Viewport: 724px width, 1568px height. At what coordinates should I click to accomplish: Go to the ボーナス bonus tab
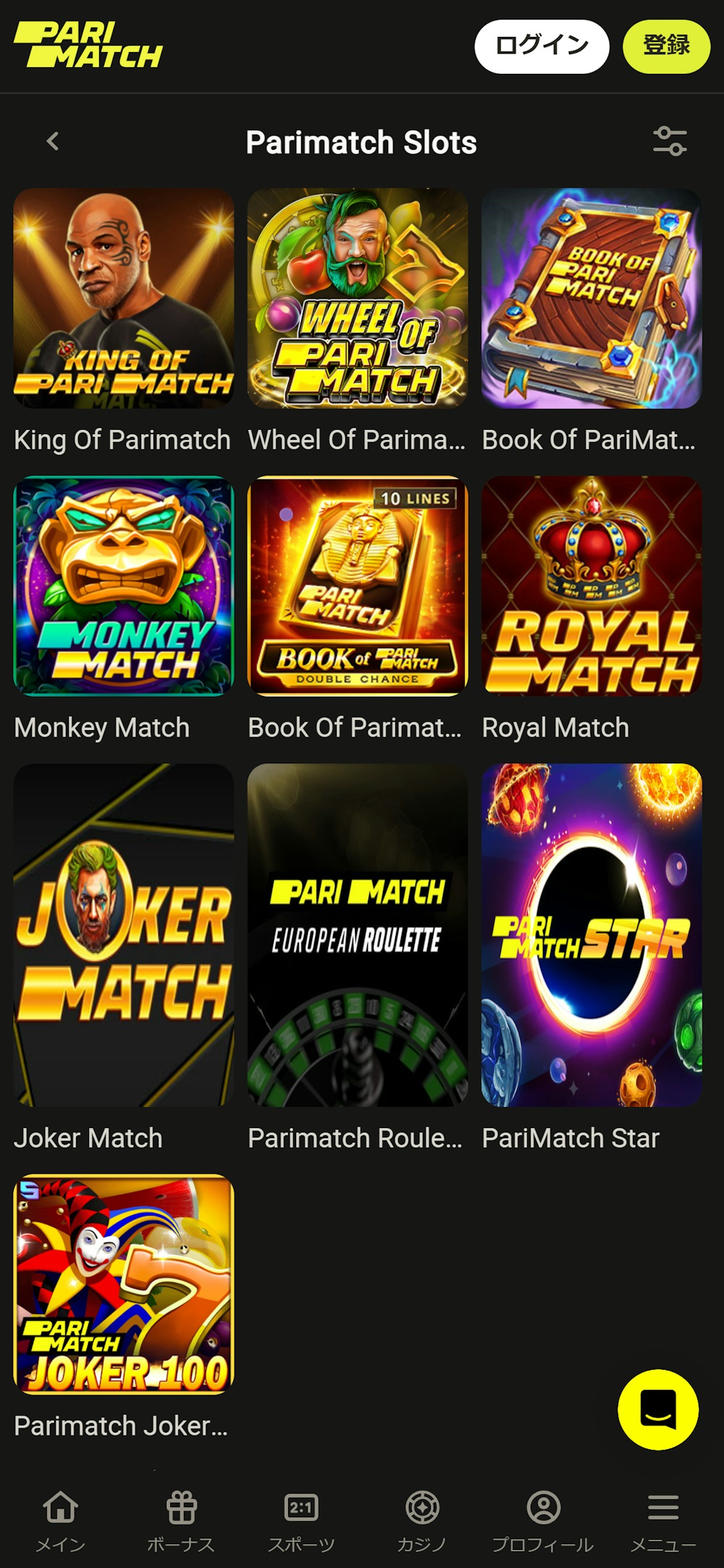point(181,1520)
